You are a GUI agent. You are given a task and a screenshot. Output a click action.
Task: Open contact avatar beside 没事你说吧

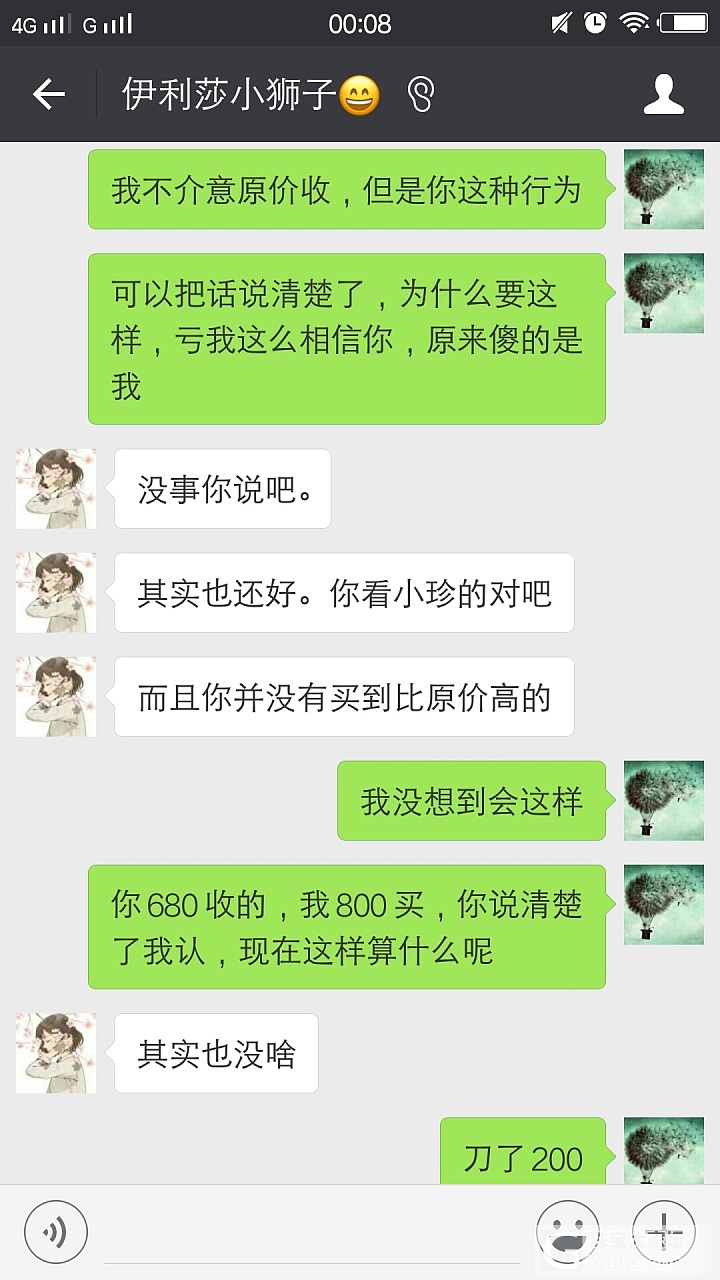[x=56, y=488]
